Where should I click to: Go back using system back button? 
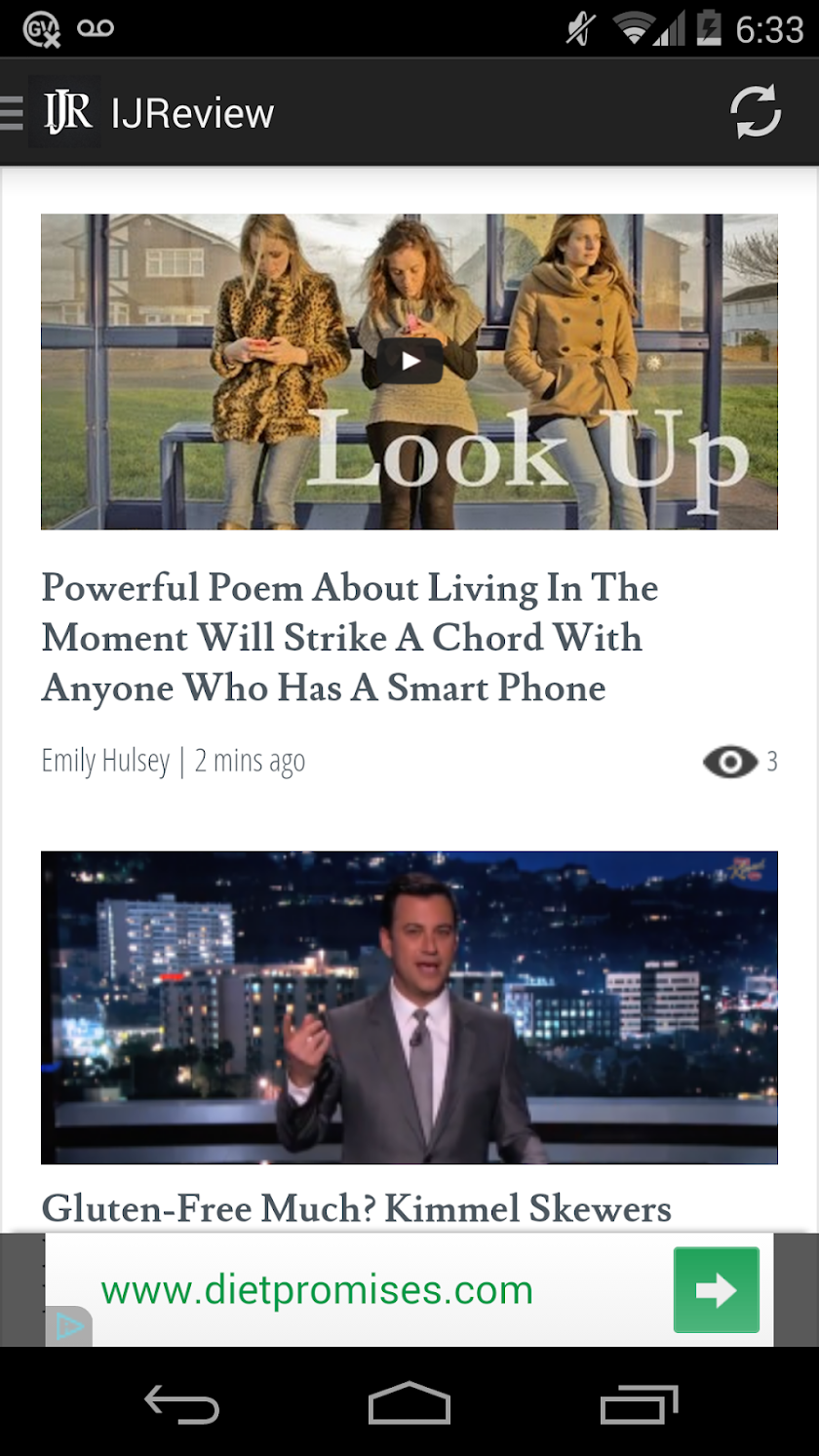(182, 1405)
